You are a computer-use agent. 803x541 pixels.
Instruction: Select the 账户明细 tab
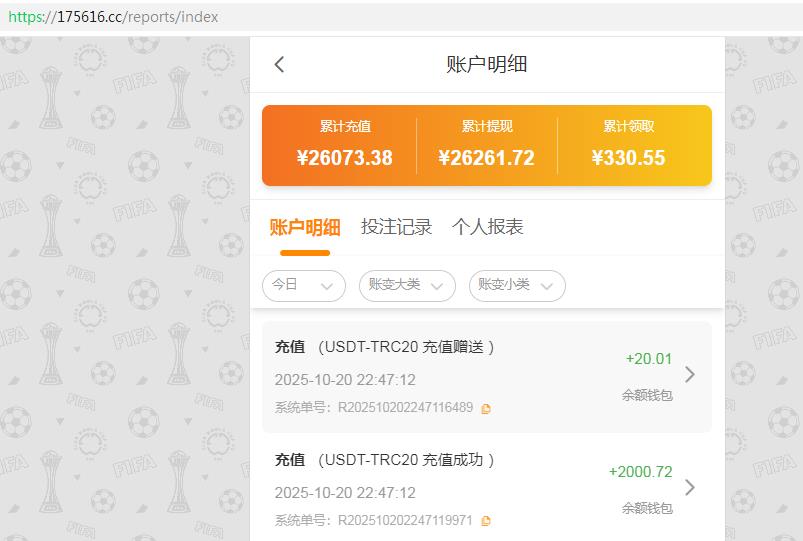click(305, 227)
